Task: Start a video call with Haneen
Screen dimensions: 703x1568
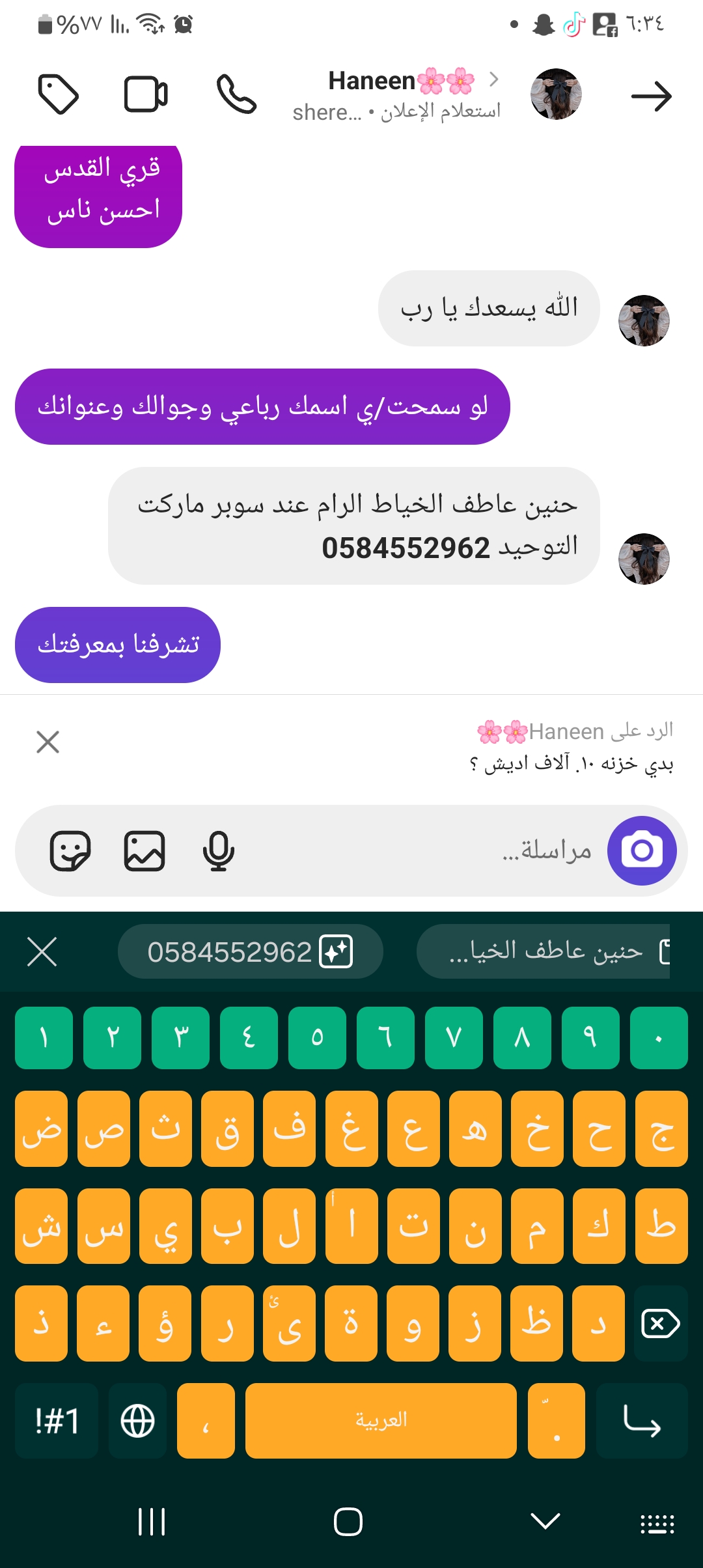Action: click(146, 95)
